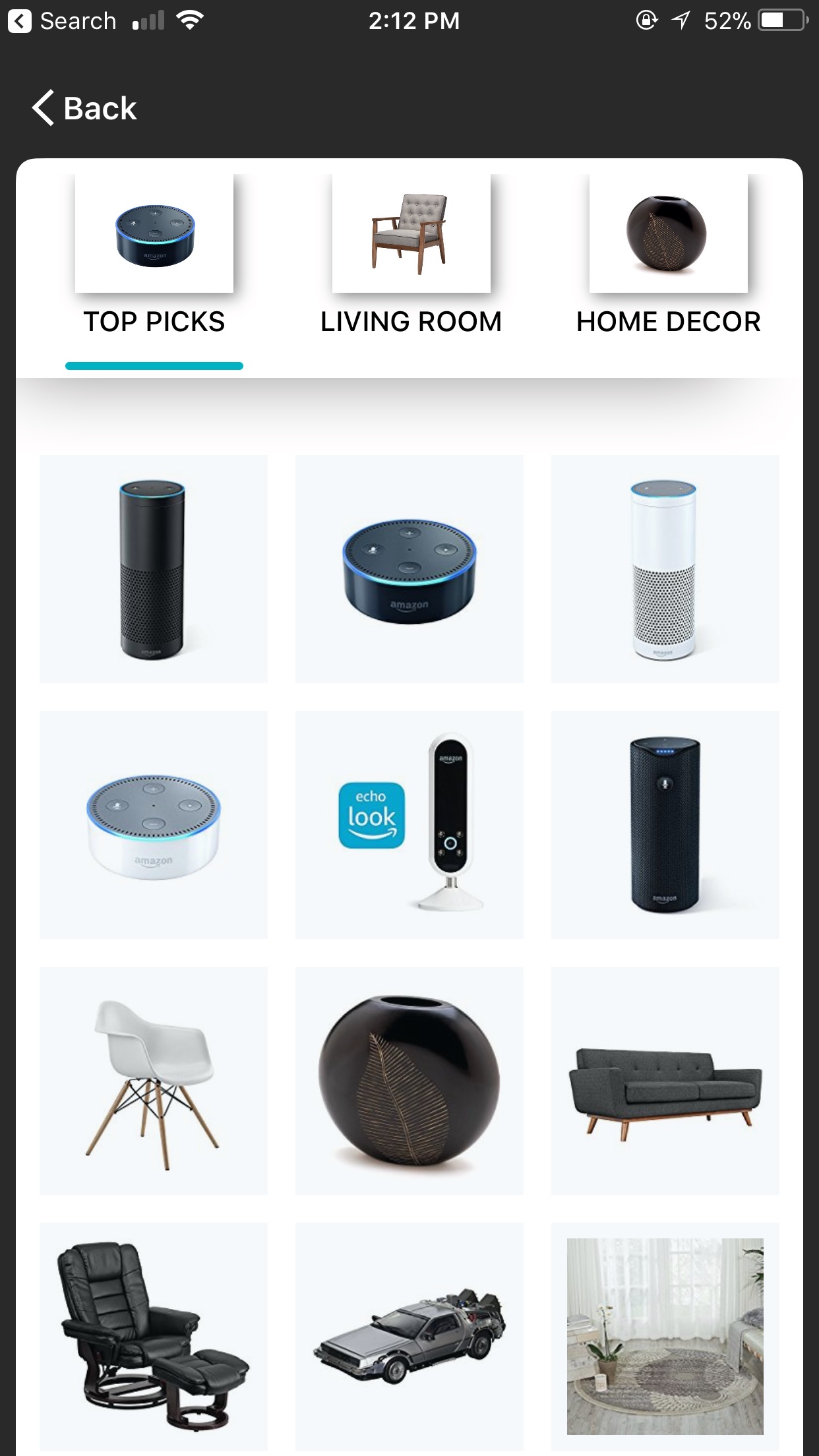819x1456 pixels.
Task: Select the Top Picks category tab
Action: pos(154,256)
